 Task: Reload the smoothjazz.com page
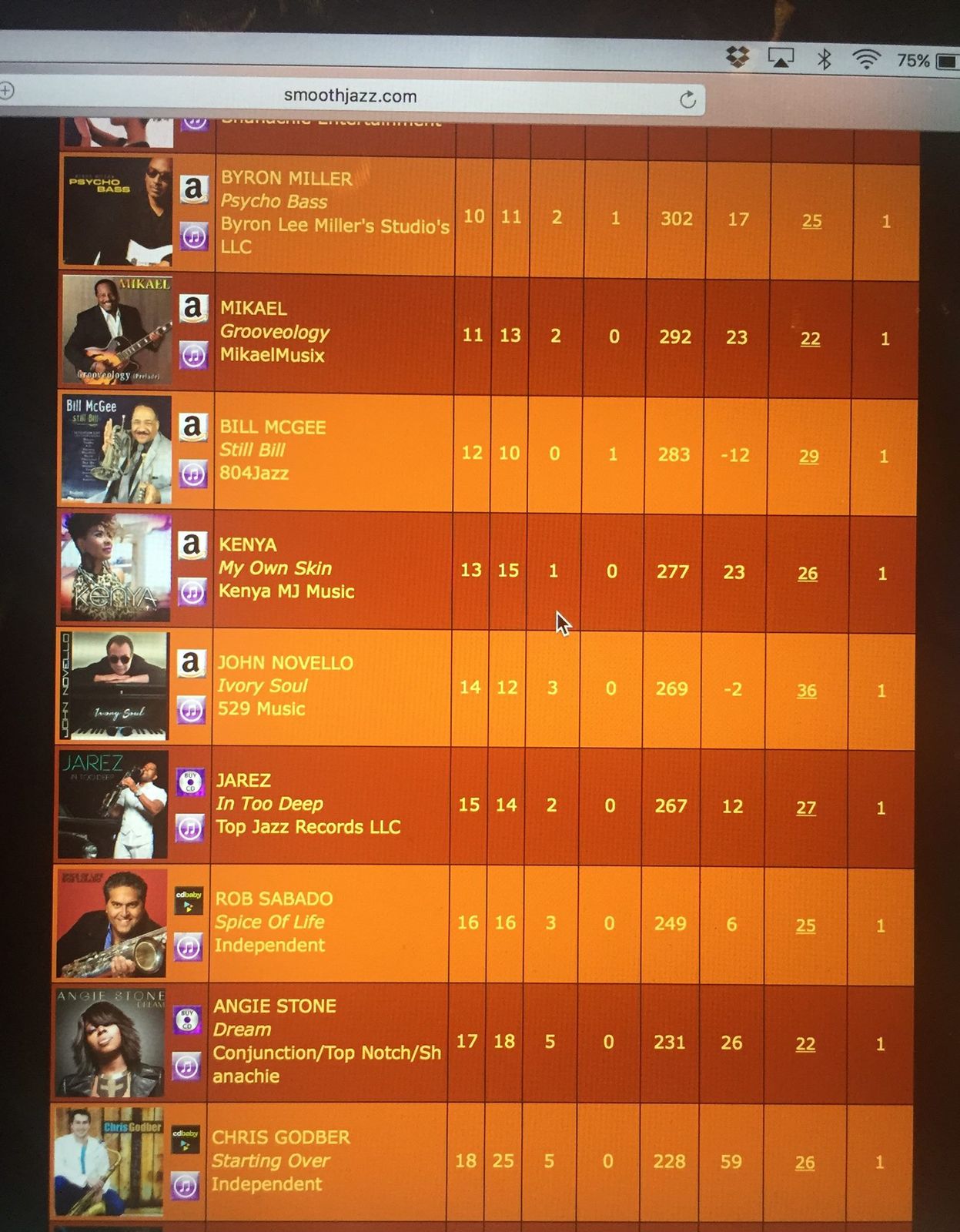tap(687, 99)
